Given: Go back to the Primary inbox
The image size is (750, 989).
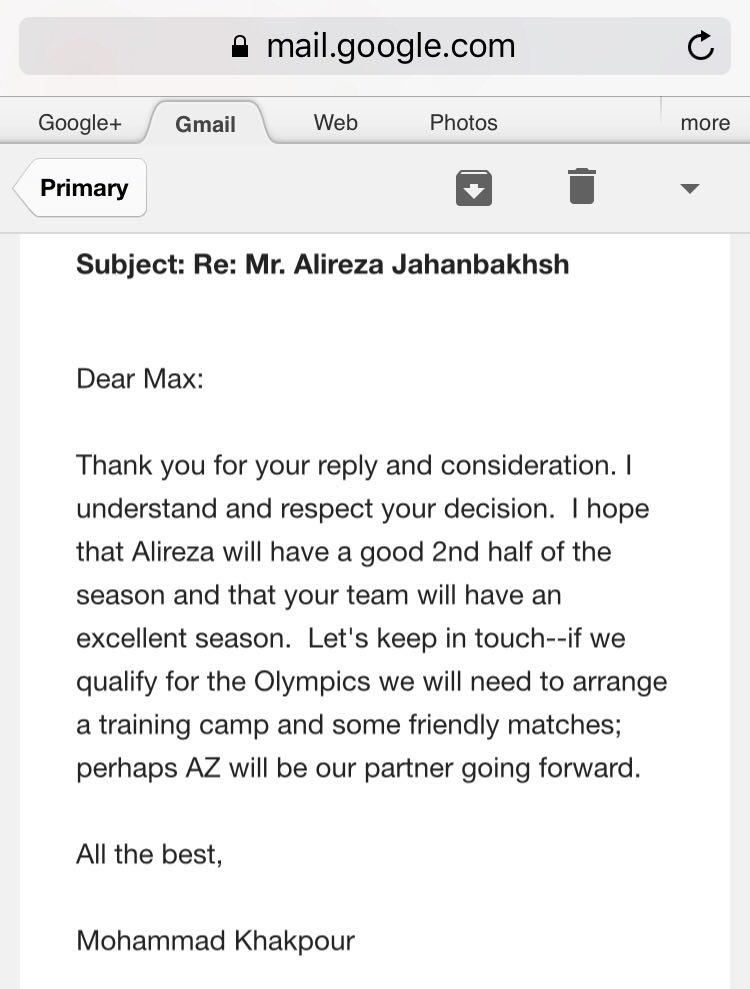Looking at the screenshot, I should tap(82, 188).
